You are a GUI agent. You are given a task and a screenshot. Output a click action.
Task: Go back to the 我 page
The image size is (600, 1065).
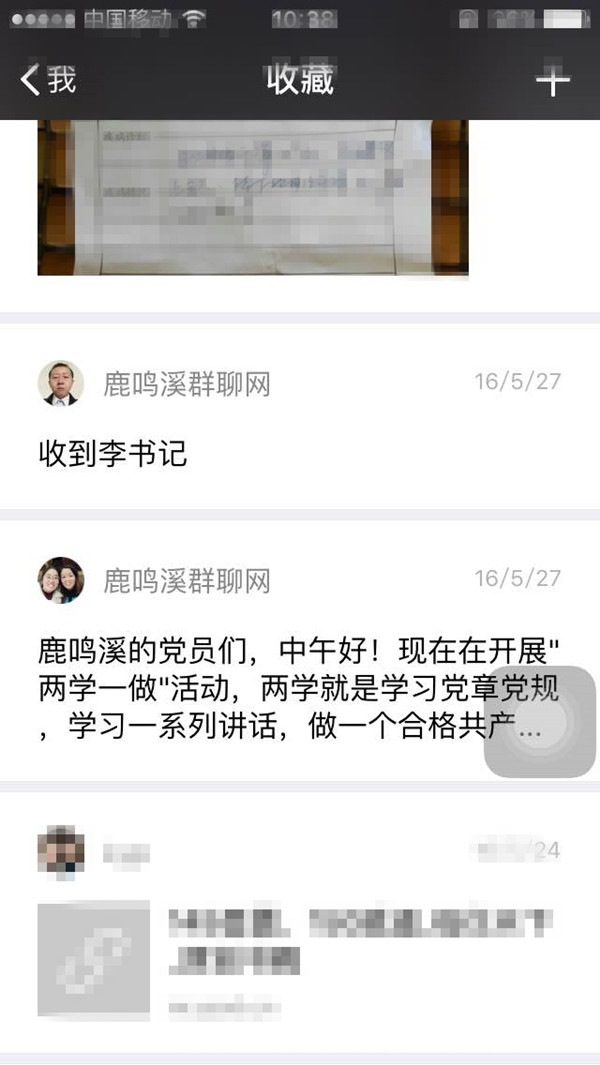(x=48, y=80)
